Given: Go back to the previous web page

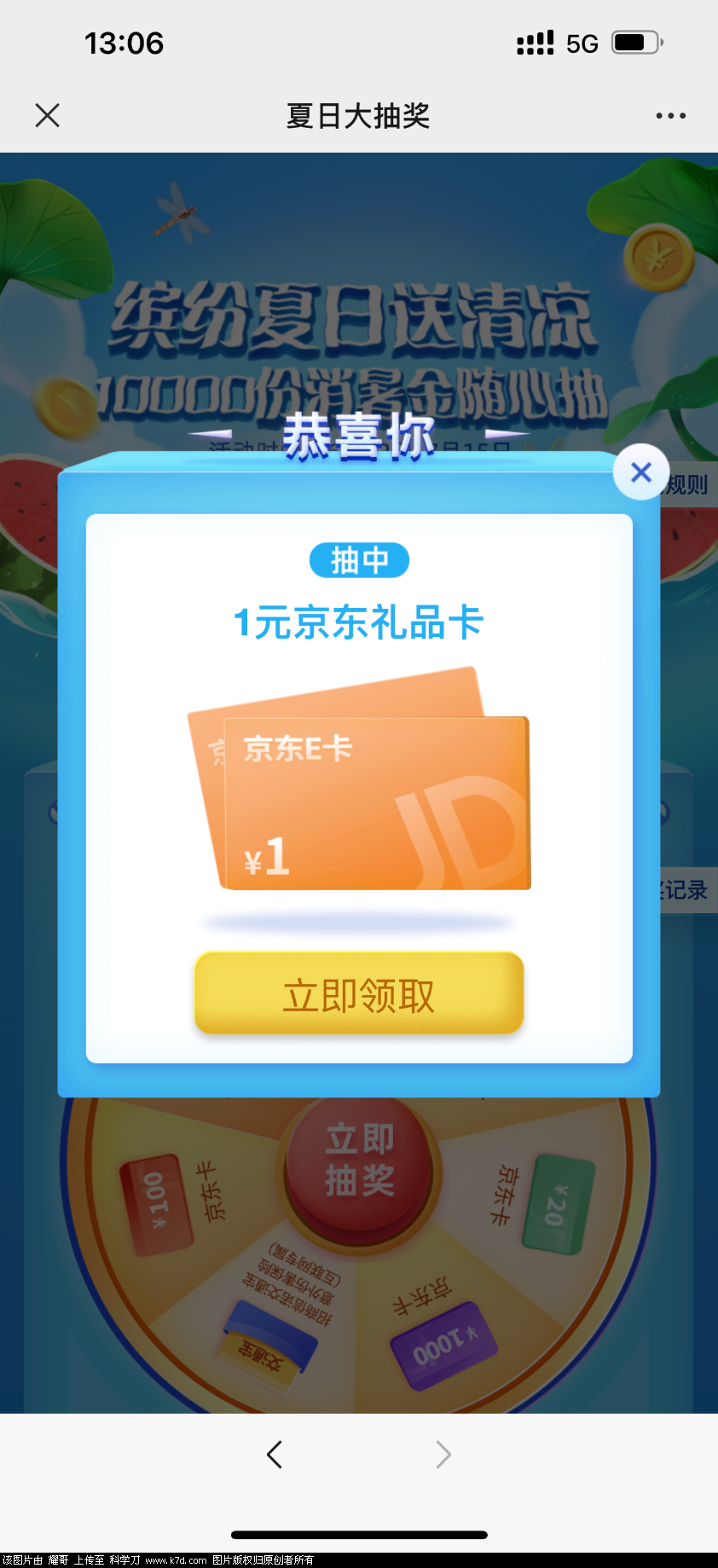Looking at the screenshot, I should (x=274, y=1455).
